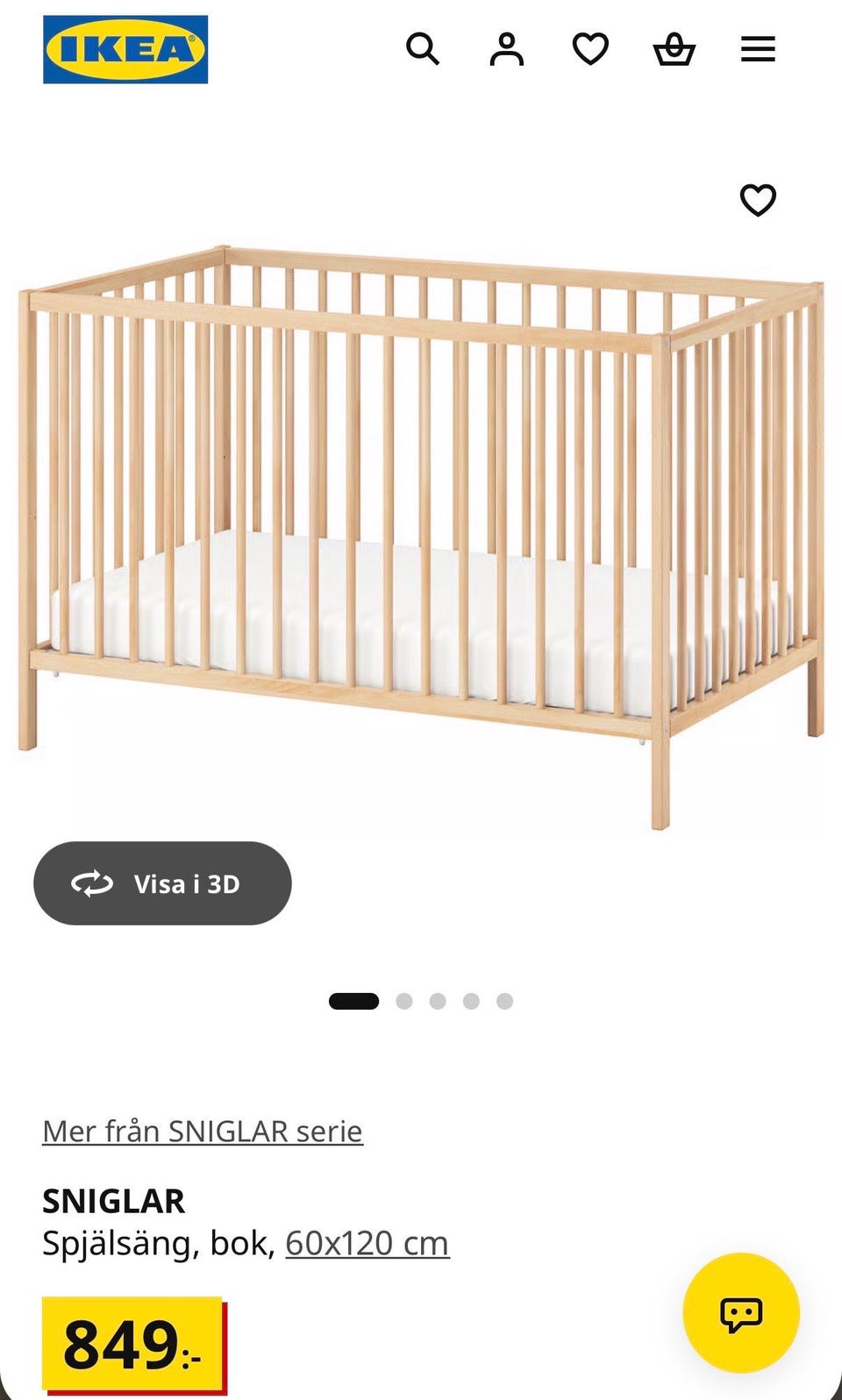Open the account profile icon
The image size is (842, 1400).
[x=506, y=49]
